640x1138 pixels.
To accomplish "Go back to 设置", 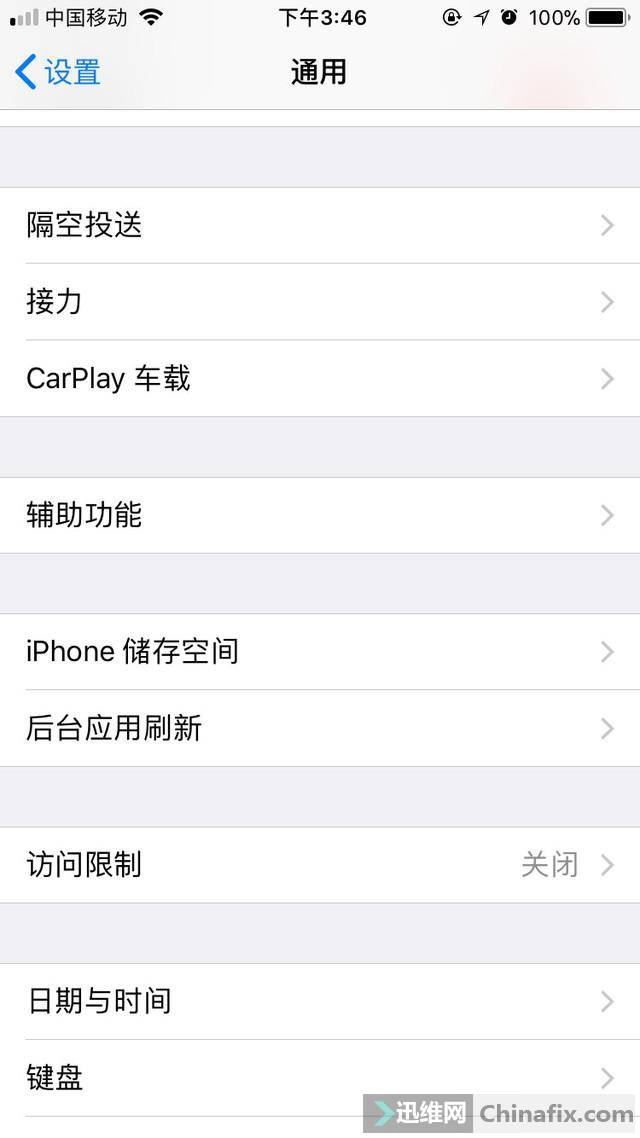I will [58, 72].
